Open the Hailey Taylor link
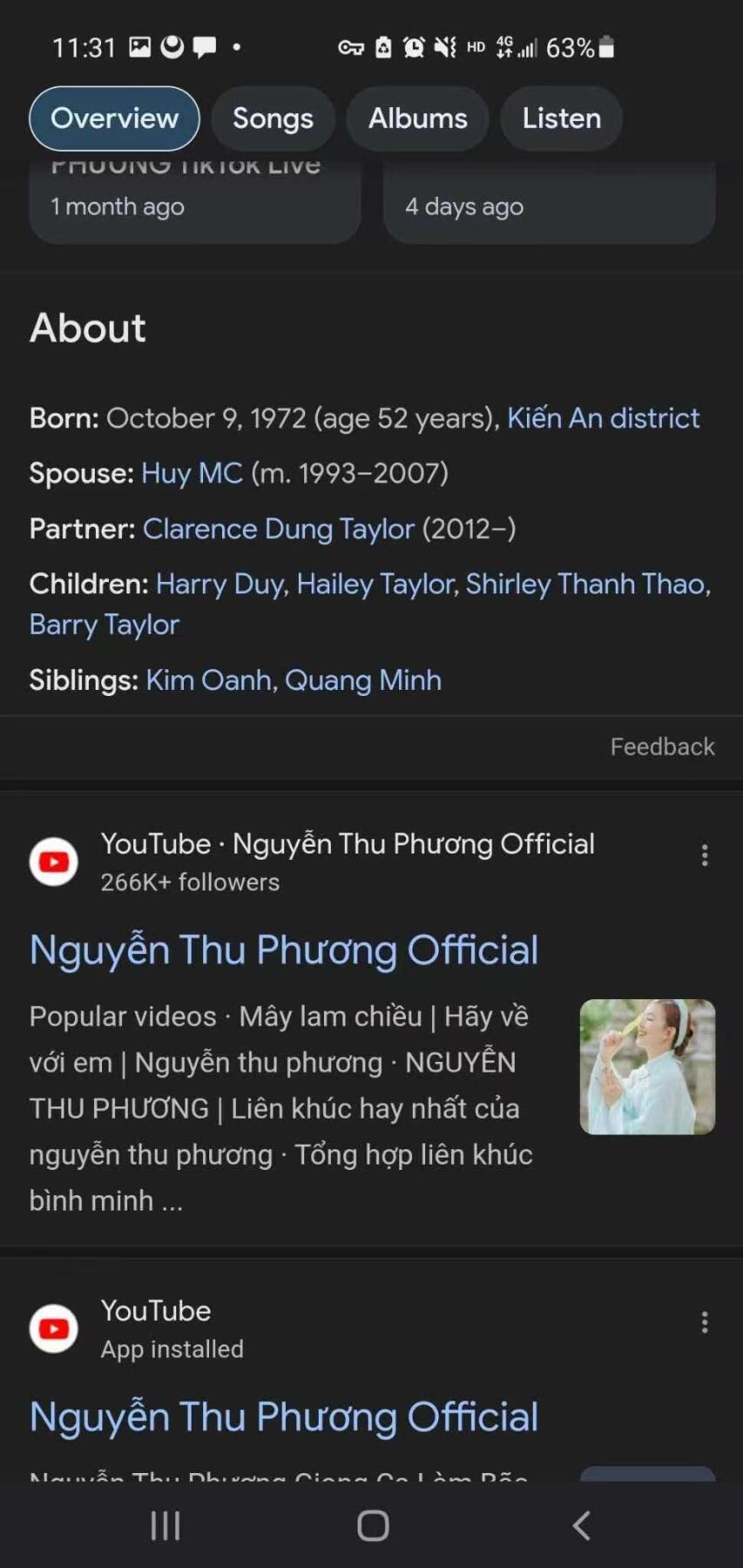This screenshot has height=1568, width=743. (x=375, y=584)
